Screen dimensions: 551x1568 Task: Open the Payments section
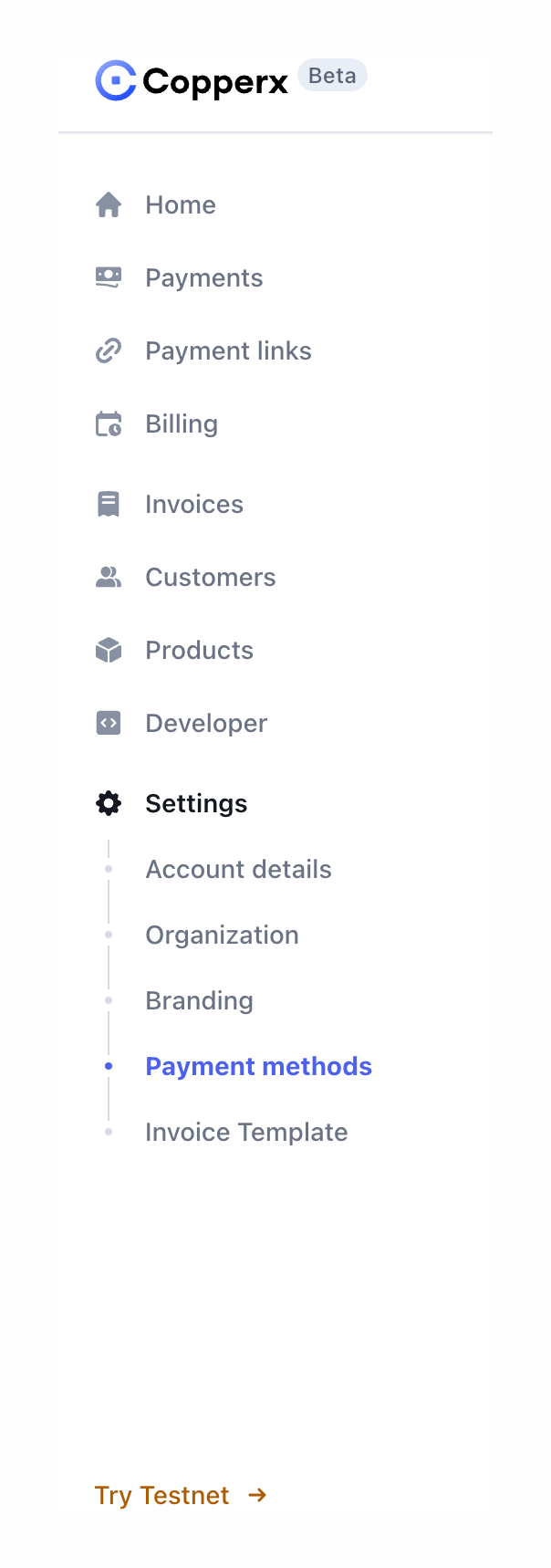(x=203, y=278)
